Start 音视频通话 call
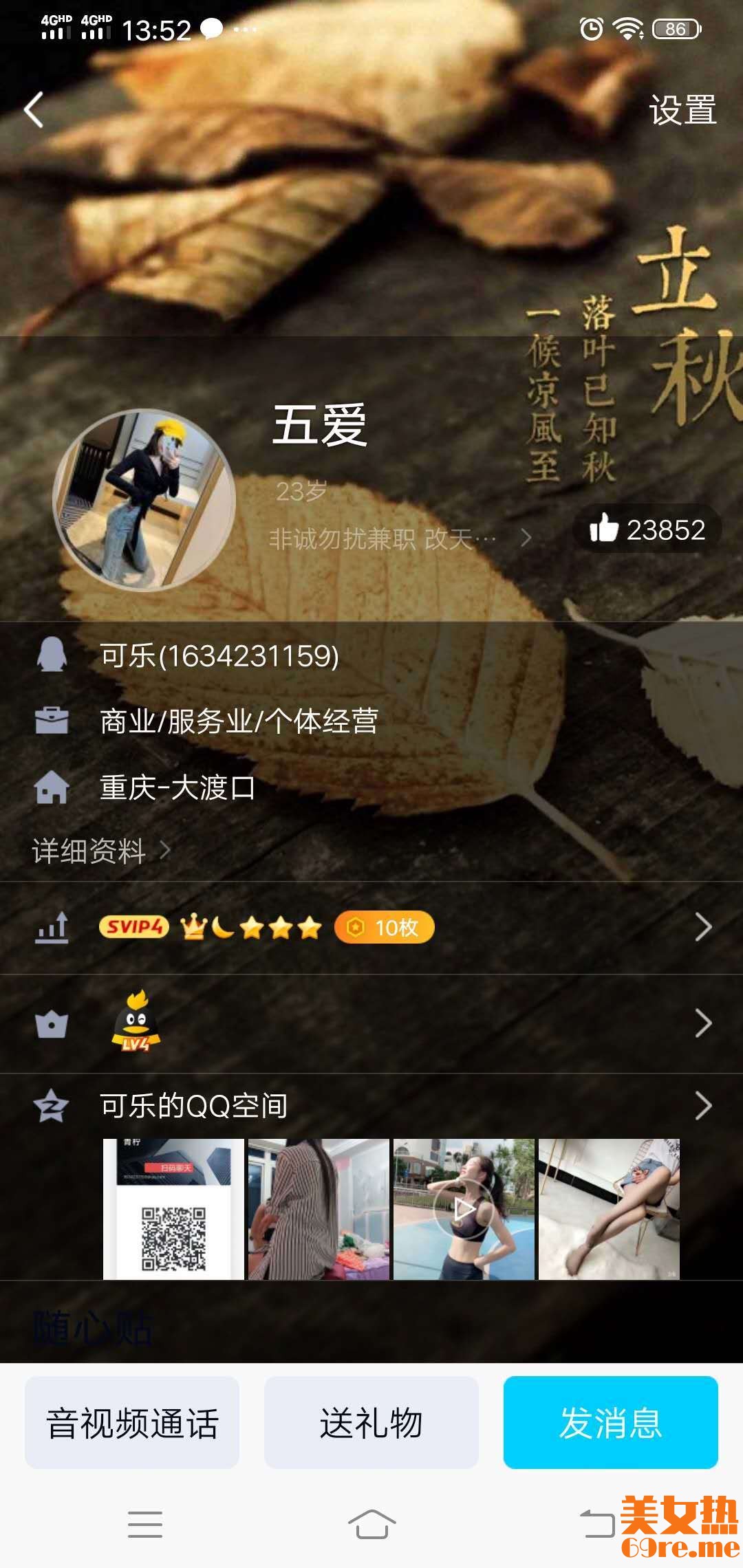 click(132, 1422)
